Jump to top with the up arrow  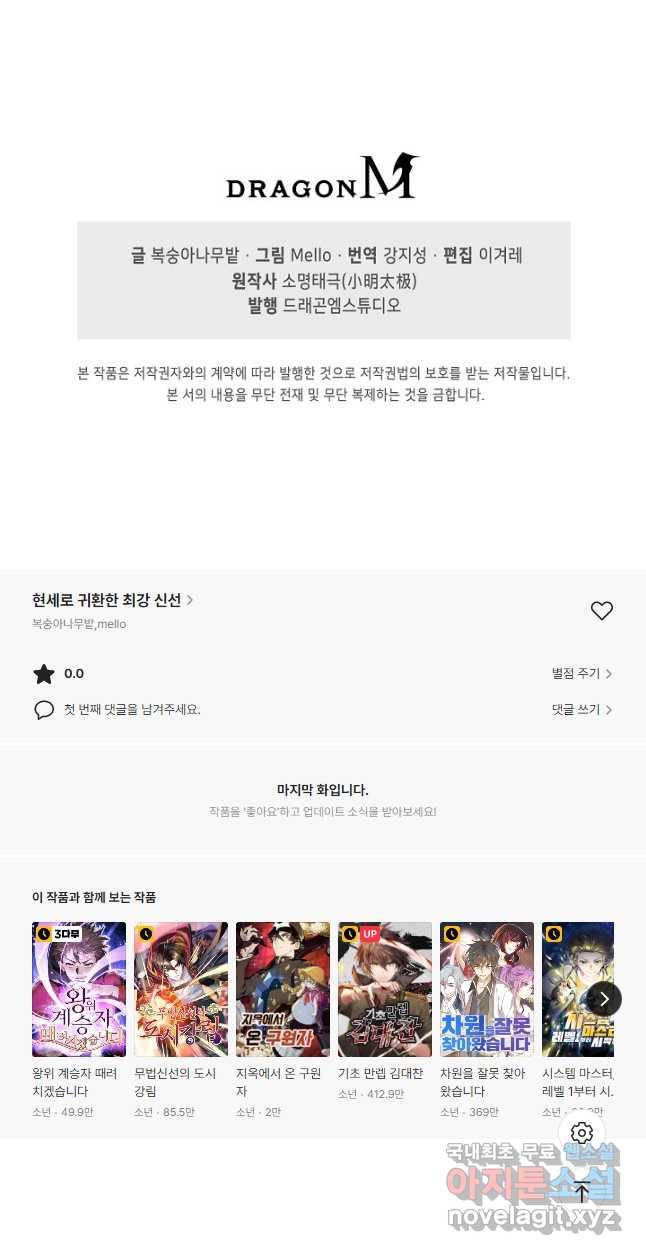pos(582,1191)
